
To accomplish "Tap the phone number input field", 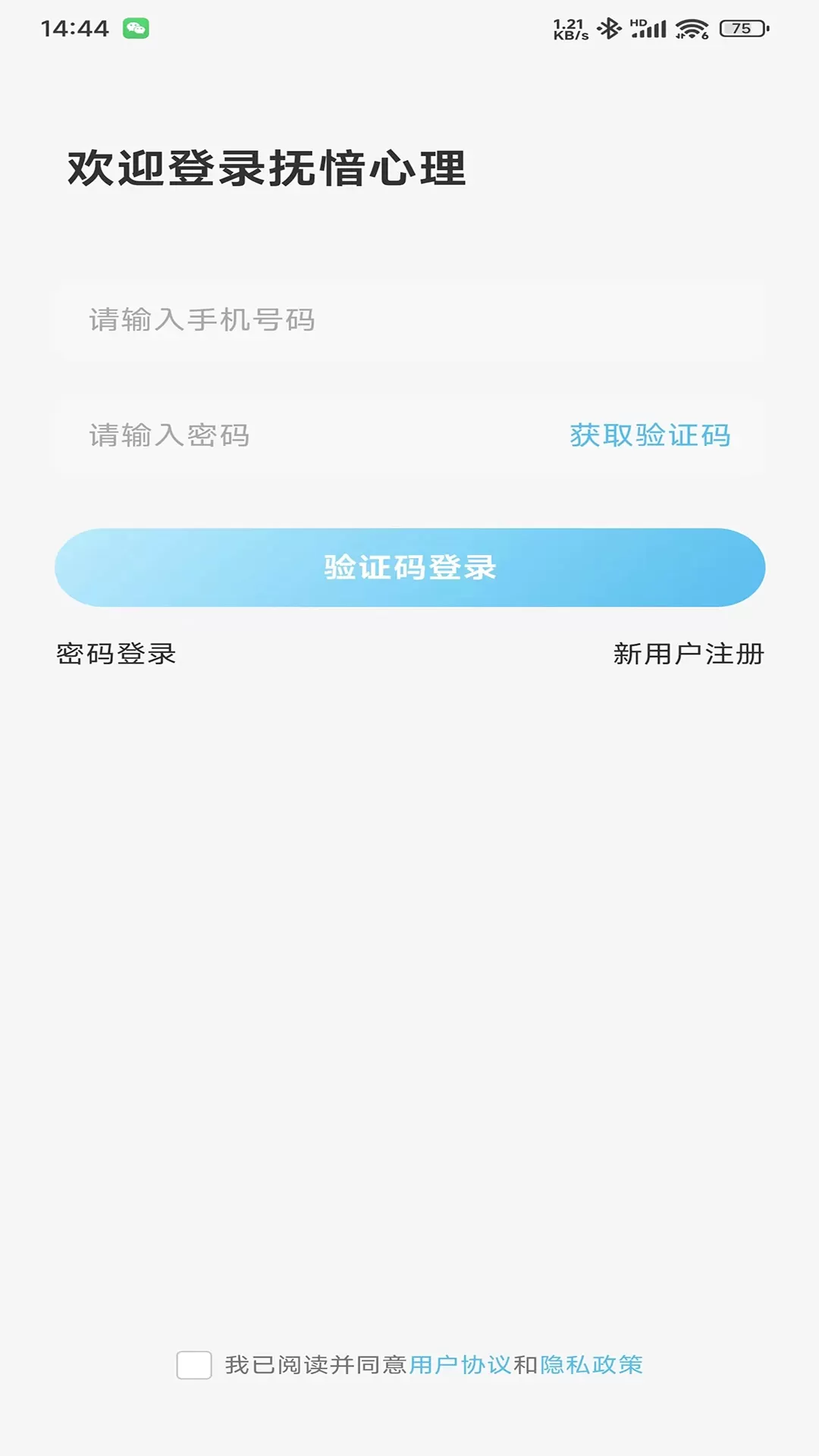I will (x=409, y=320).
